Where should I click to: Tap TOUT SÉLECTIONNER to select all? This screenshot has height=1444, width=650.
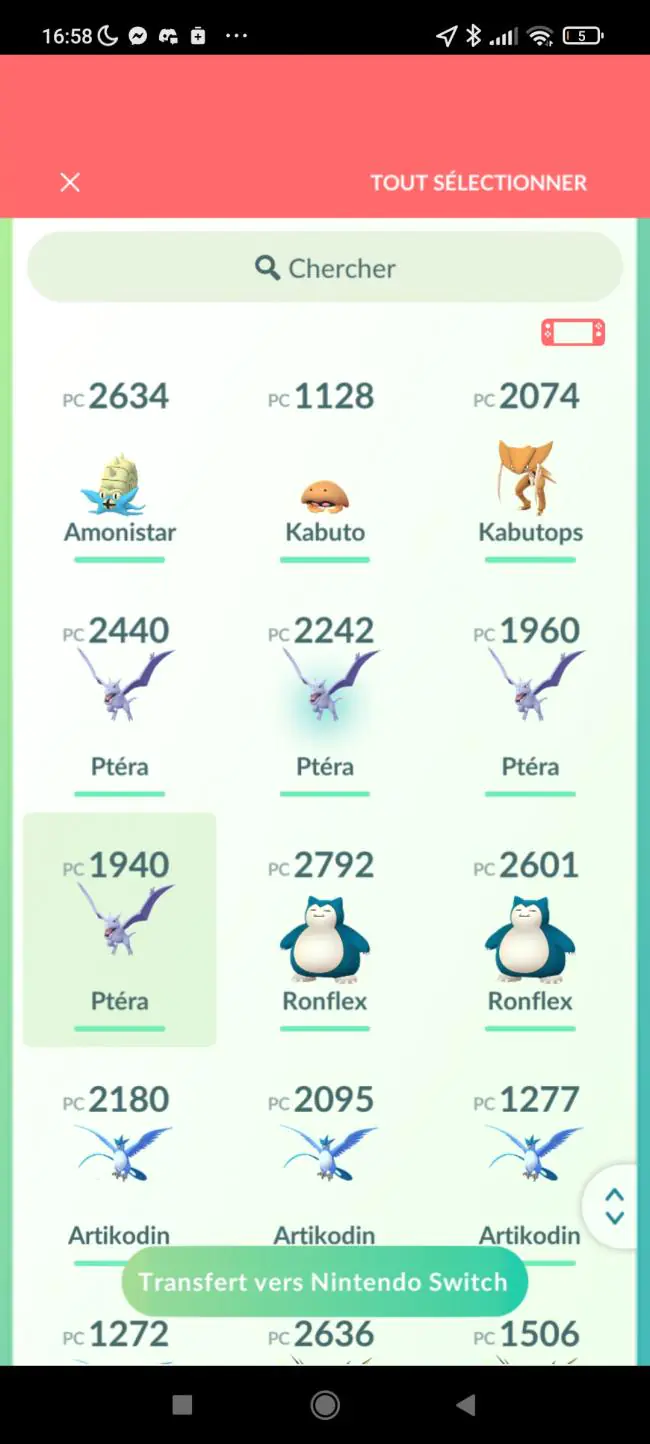tap(478, 183)
